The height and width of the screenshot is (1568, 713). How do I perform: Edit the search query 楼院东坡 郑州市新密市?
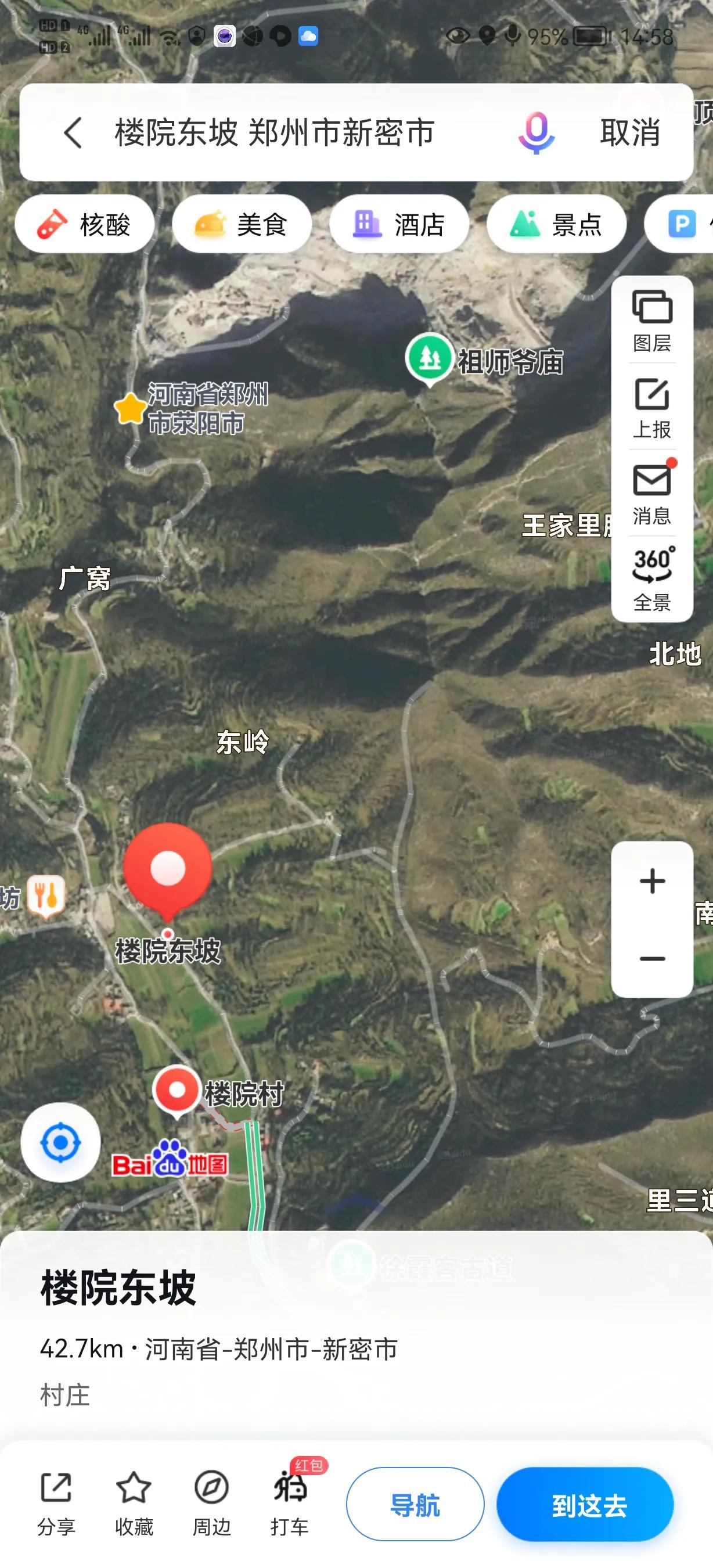(275, 132)
